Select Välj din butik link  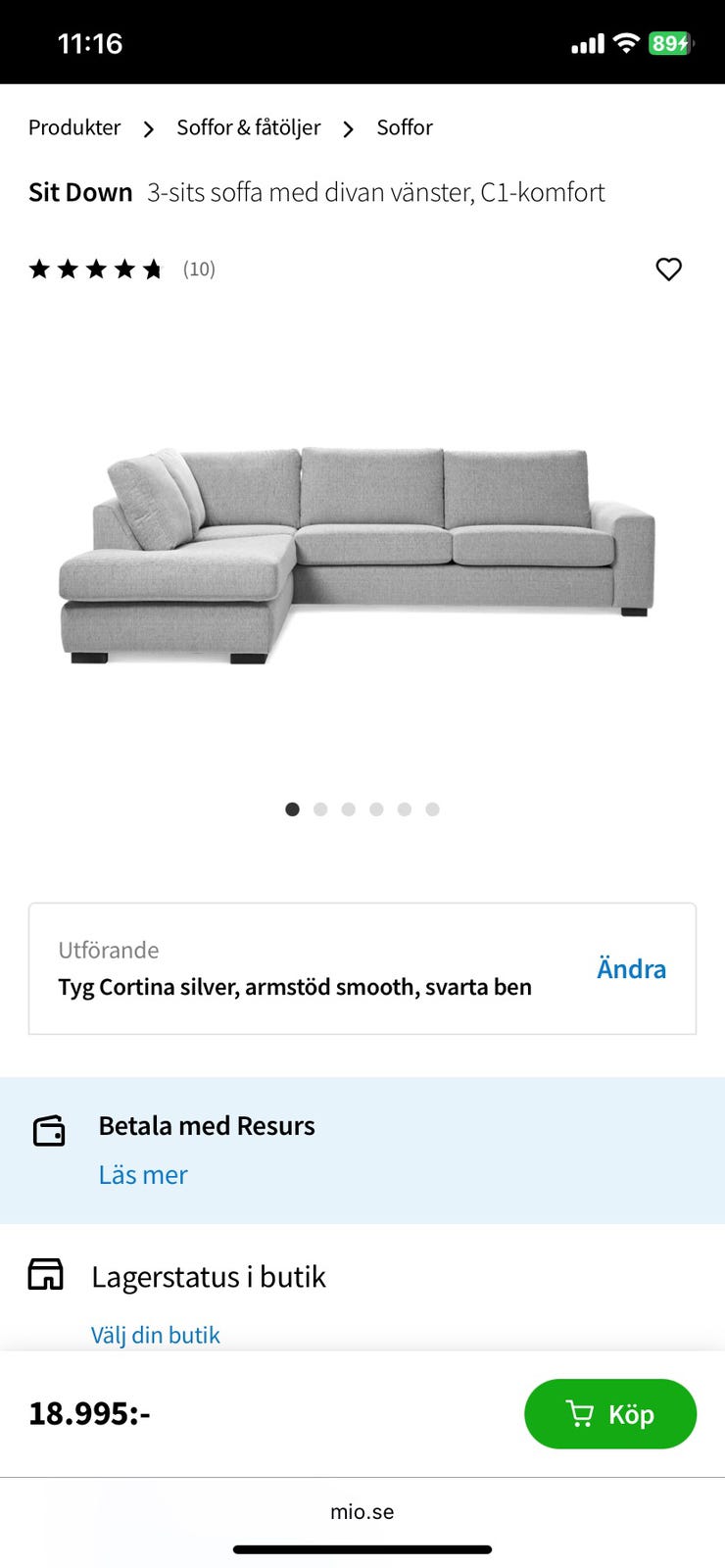tap(155, 1335)
